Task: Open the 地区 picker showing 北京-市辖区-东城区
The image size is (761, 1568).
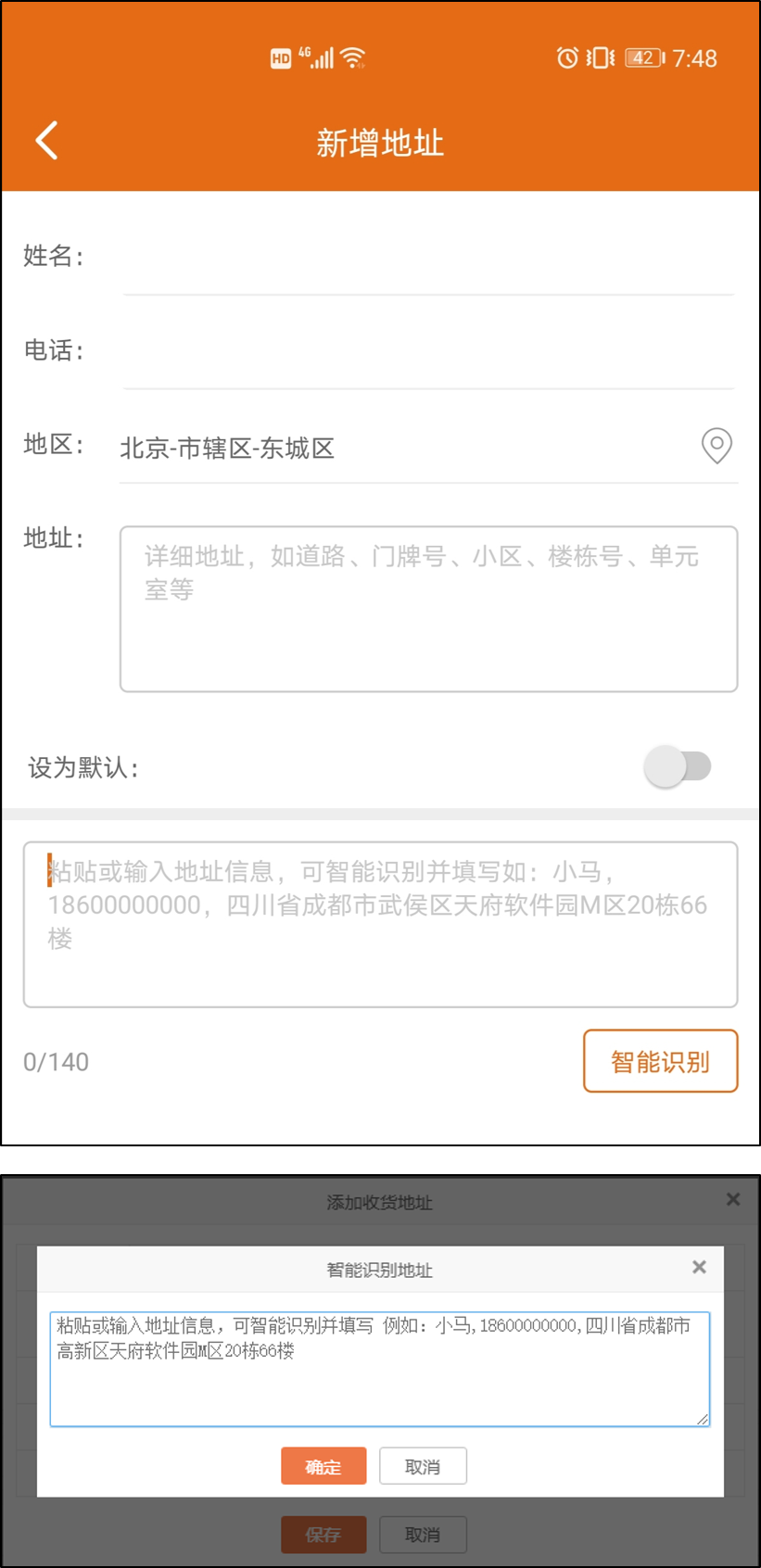Action: click(x=399, y=449)
